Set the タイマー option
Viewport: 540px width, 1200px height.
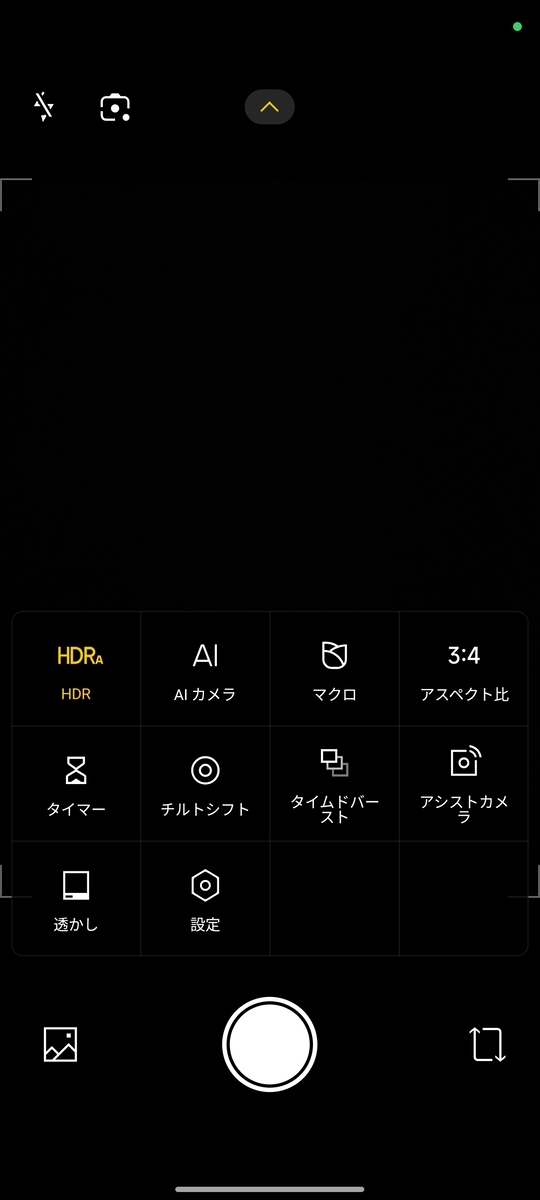76,784
